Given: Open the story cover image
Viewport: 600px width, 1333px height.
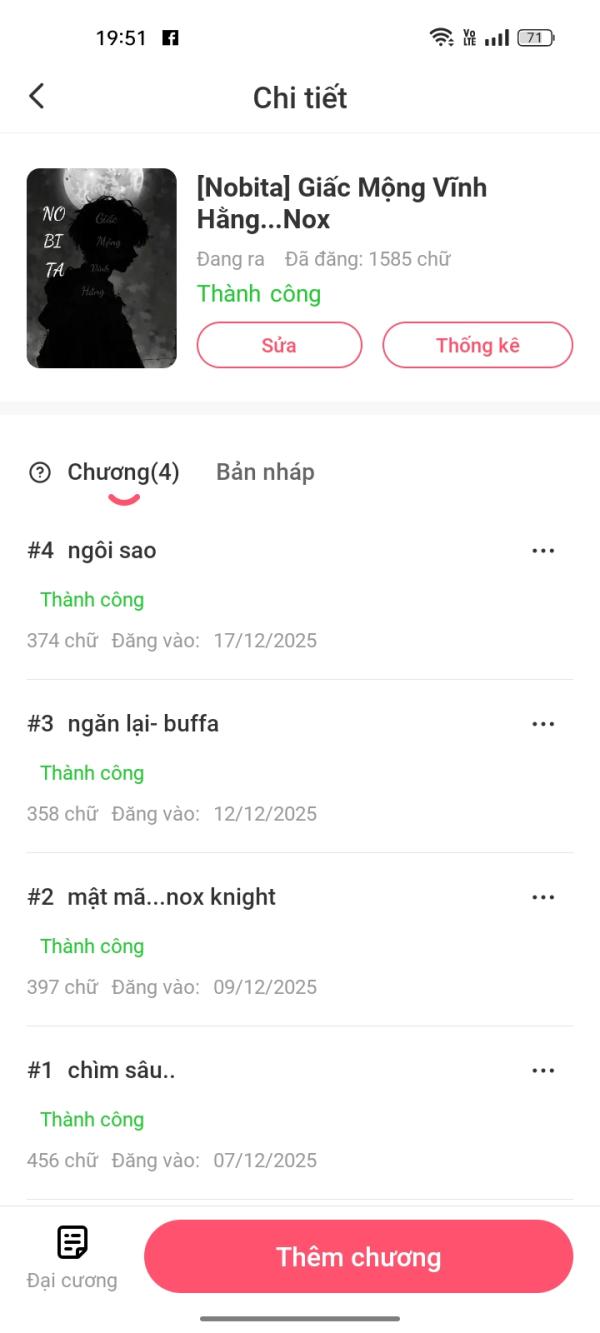Looking at the screenshot, I should pos(101,268).
